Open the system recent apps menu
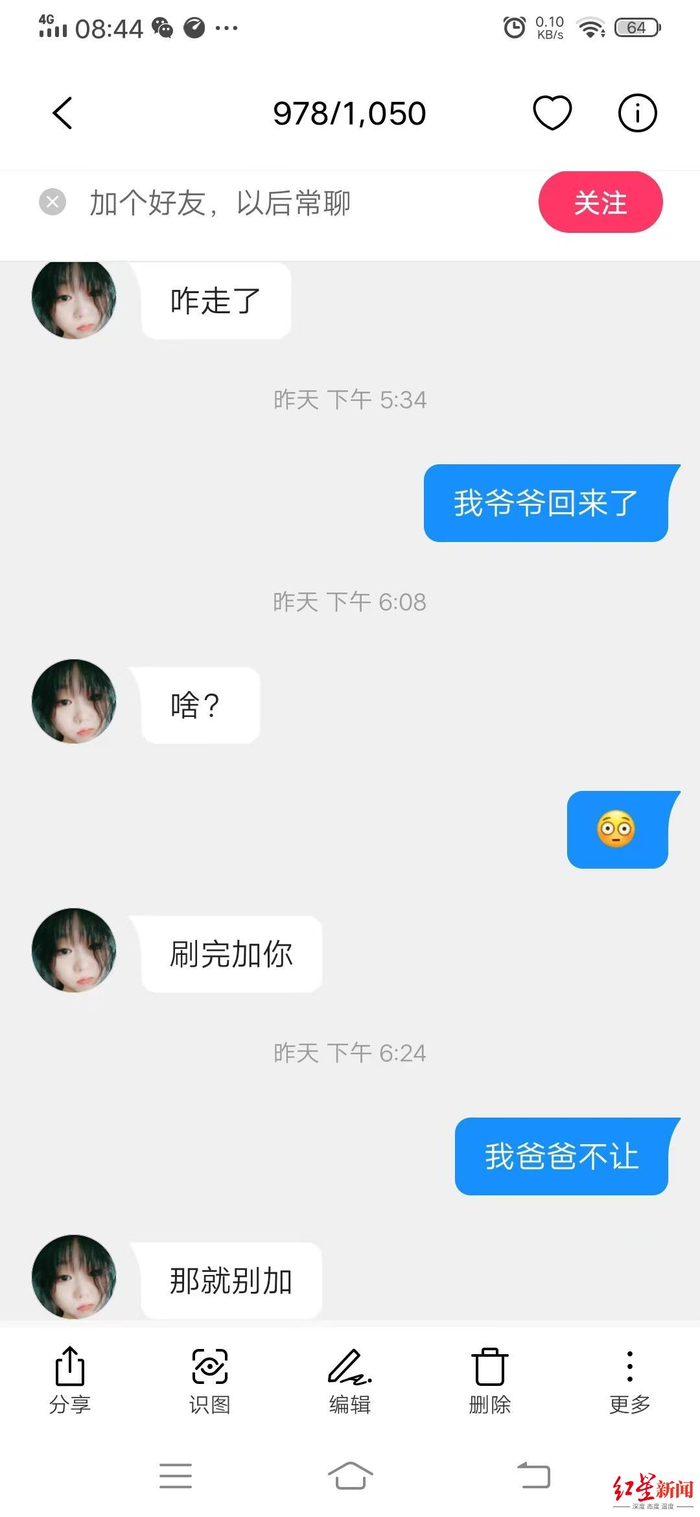 click(x=175, y=1475)
